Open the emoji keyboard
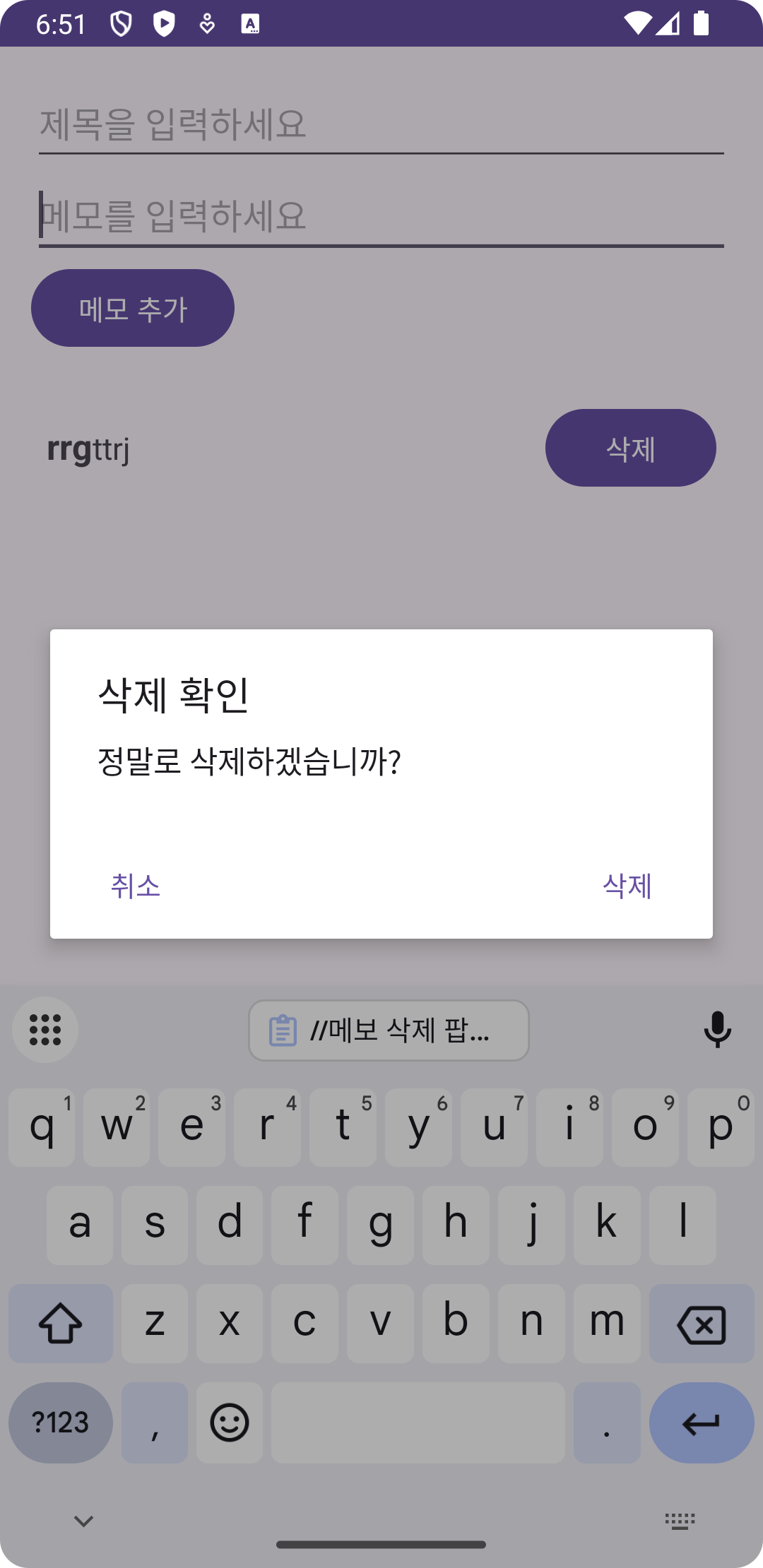Image resolution: width=763 pixels, height=1568 pixels. (x=230, y=1423)
